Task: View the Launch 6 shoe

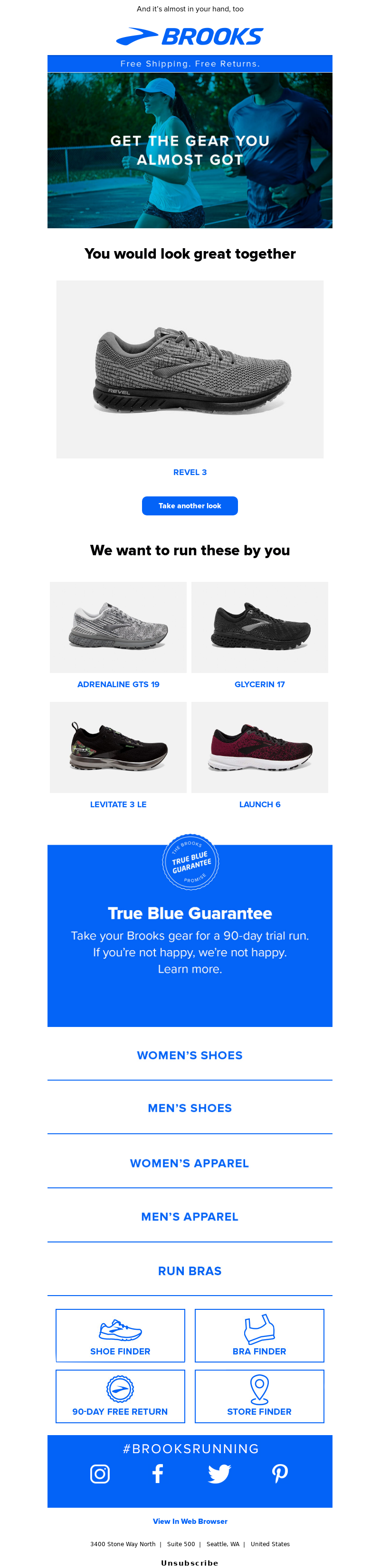Action: coord(259,747)
